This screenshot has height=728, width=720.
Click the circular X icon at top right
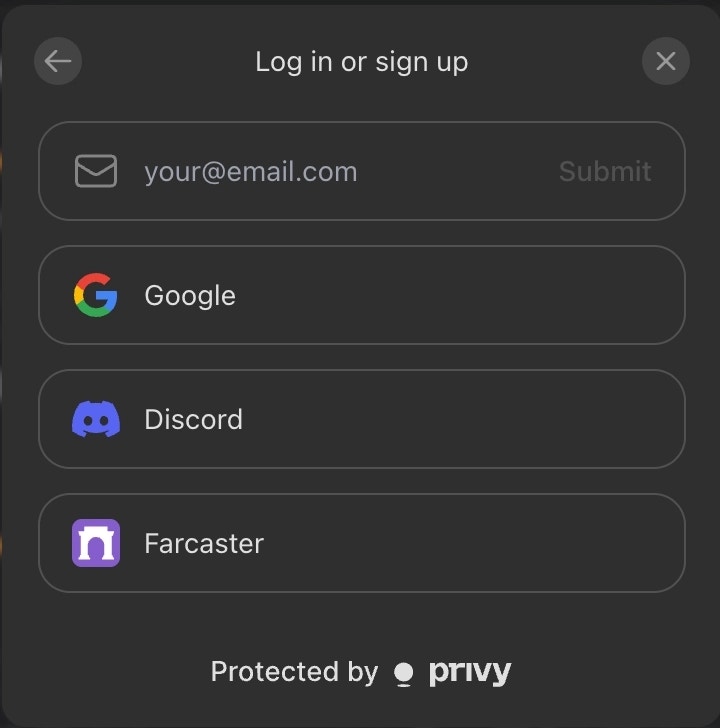[x=665, y=61]
